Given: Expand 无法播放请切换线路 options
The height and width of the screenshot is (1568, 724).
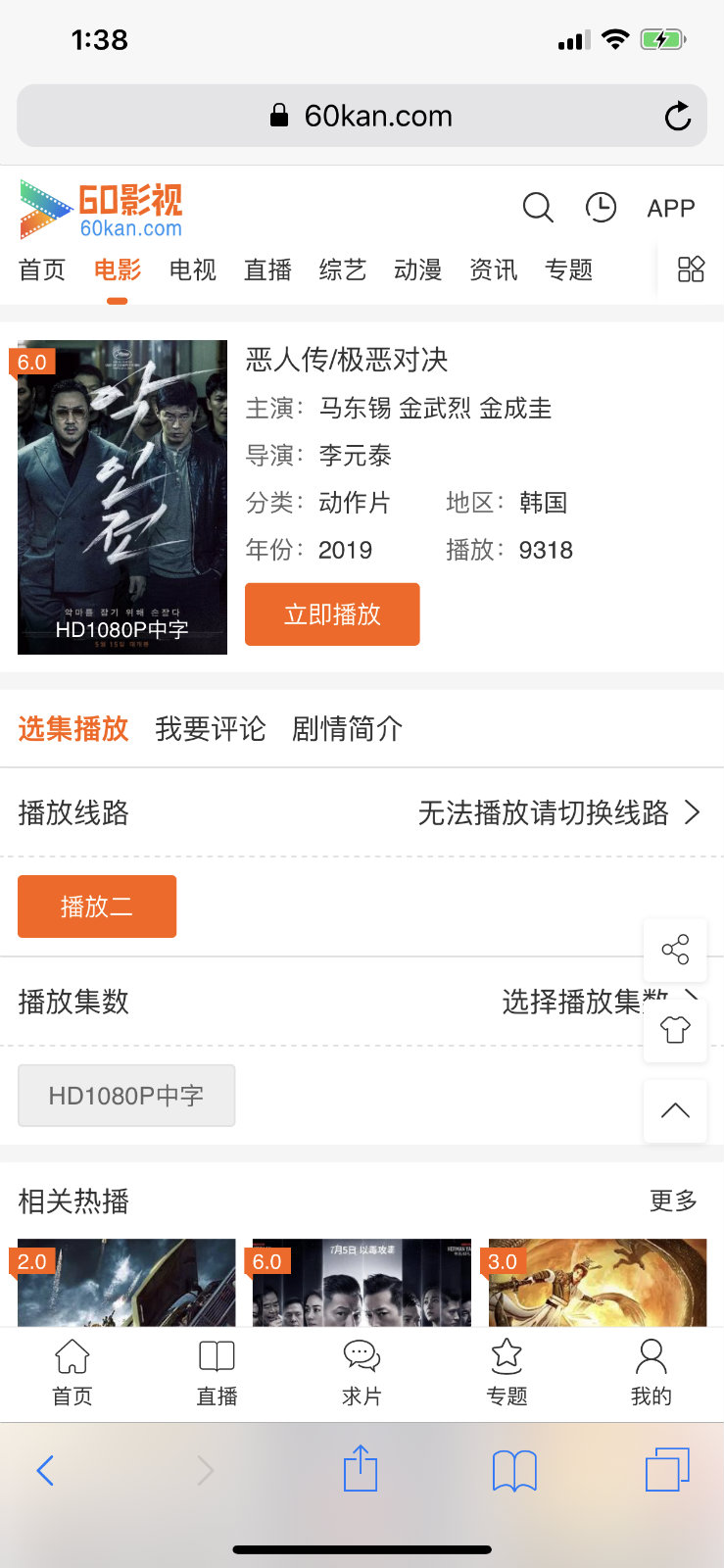Looking at the screenshot, I should coord(558,812).
